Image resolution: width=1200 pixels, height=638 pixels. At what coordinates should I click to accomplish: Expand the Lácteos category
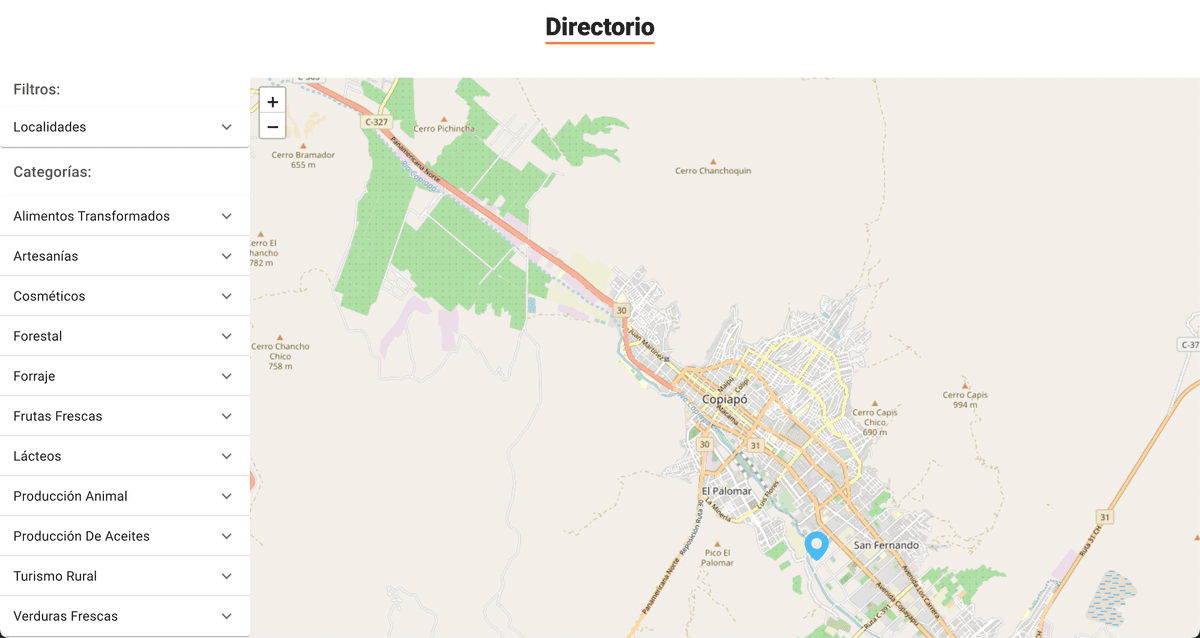pyautogui.click(x=124, y=456)
